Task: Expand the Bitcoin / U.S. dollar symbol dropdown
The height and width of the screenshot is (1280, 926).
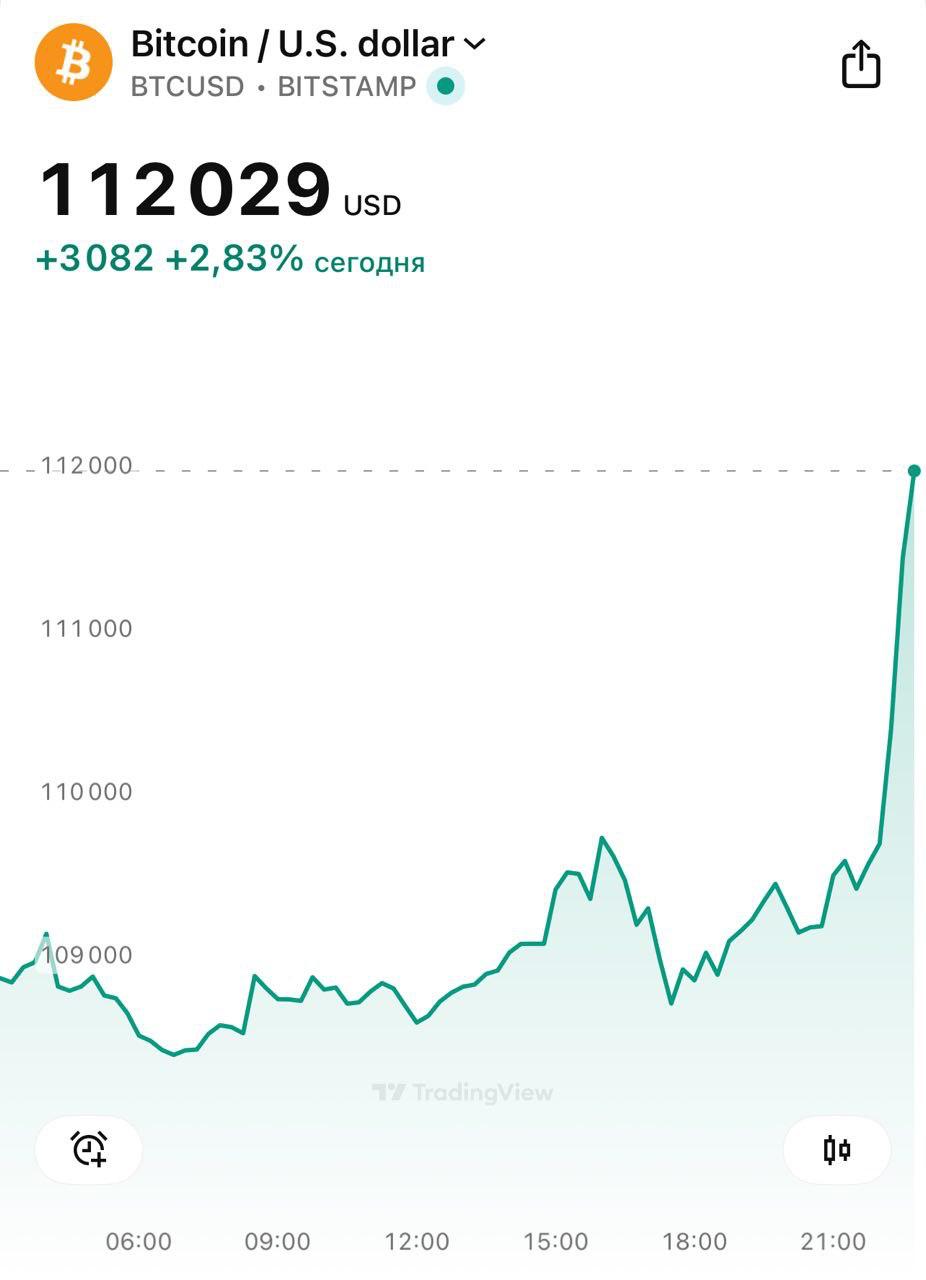Action: (475, 44)
